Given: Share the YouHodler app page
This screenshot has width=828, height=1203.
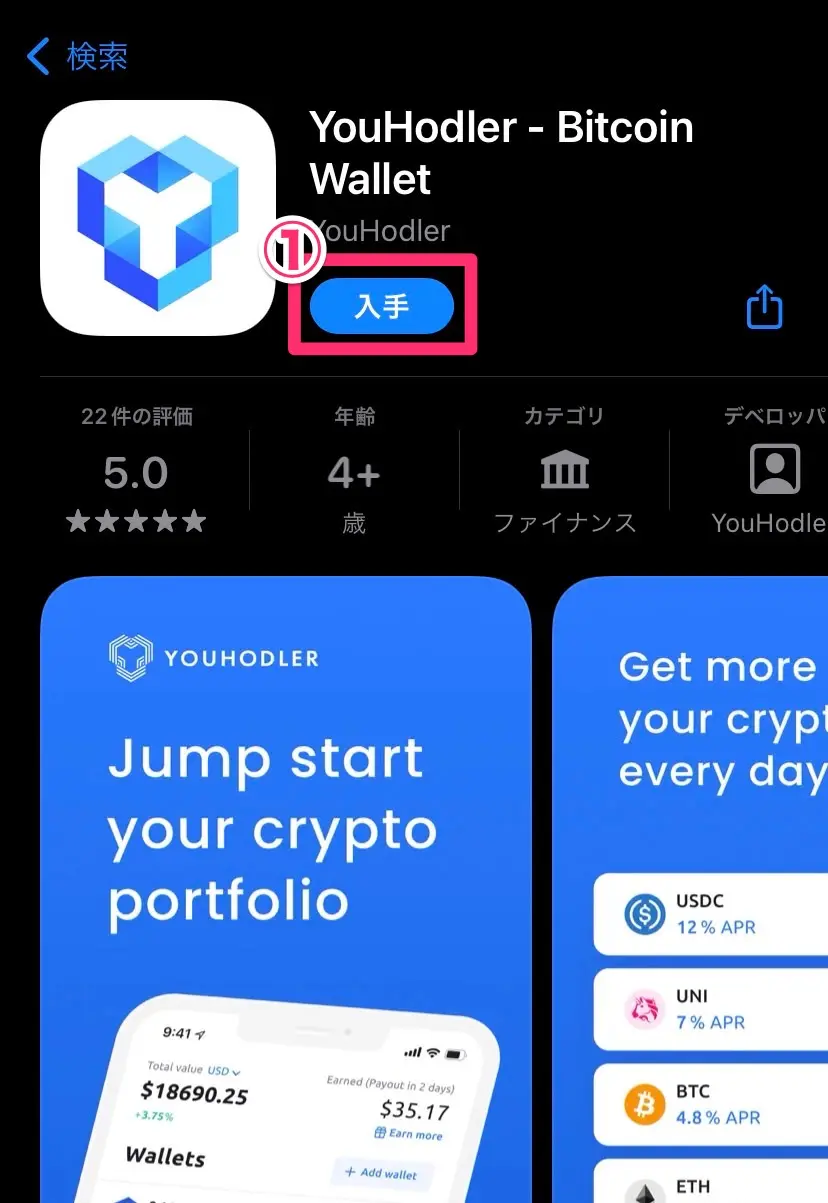Looking at the screenshot, I should (x=764, y=306).
